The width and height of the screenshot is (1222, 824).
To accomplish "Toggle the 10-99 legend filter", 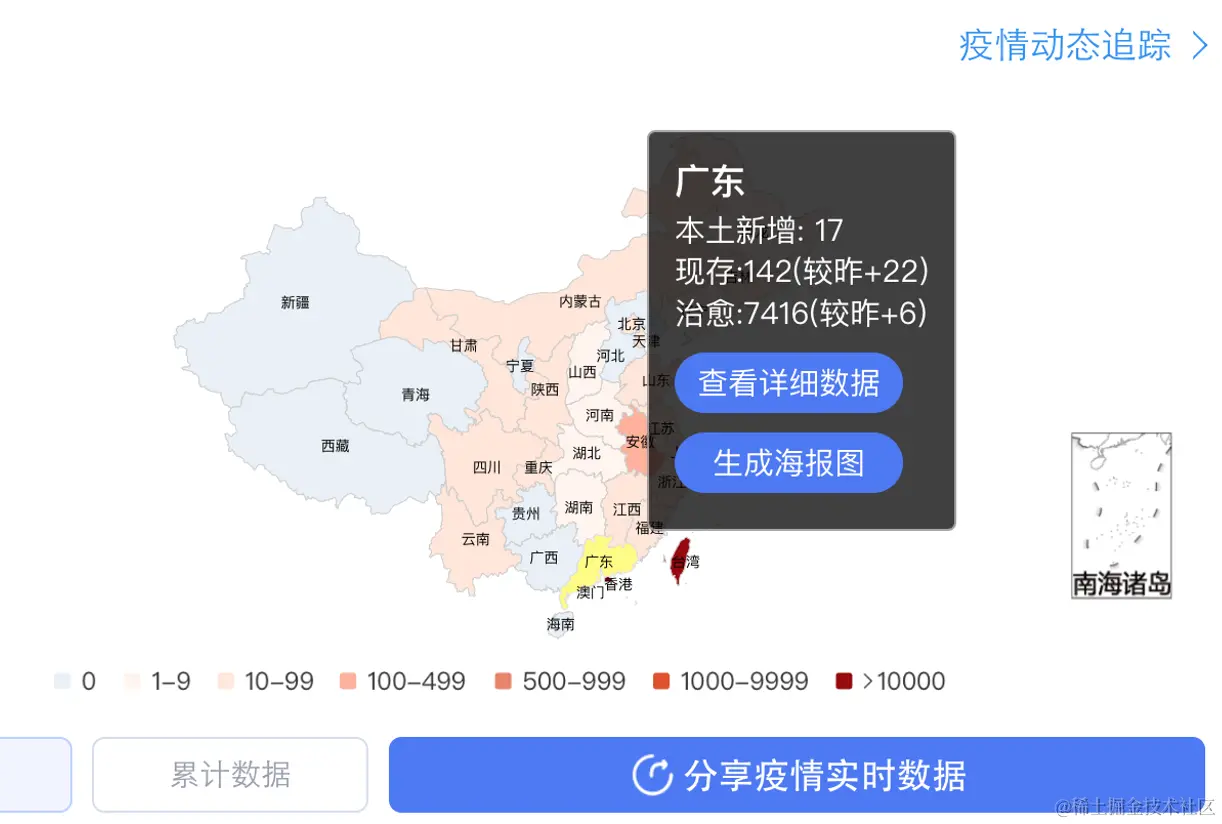I will point(265,682).
